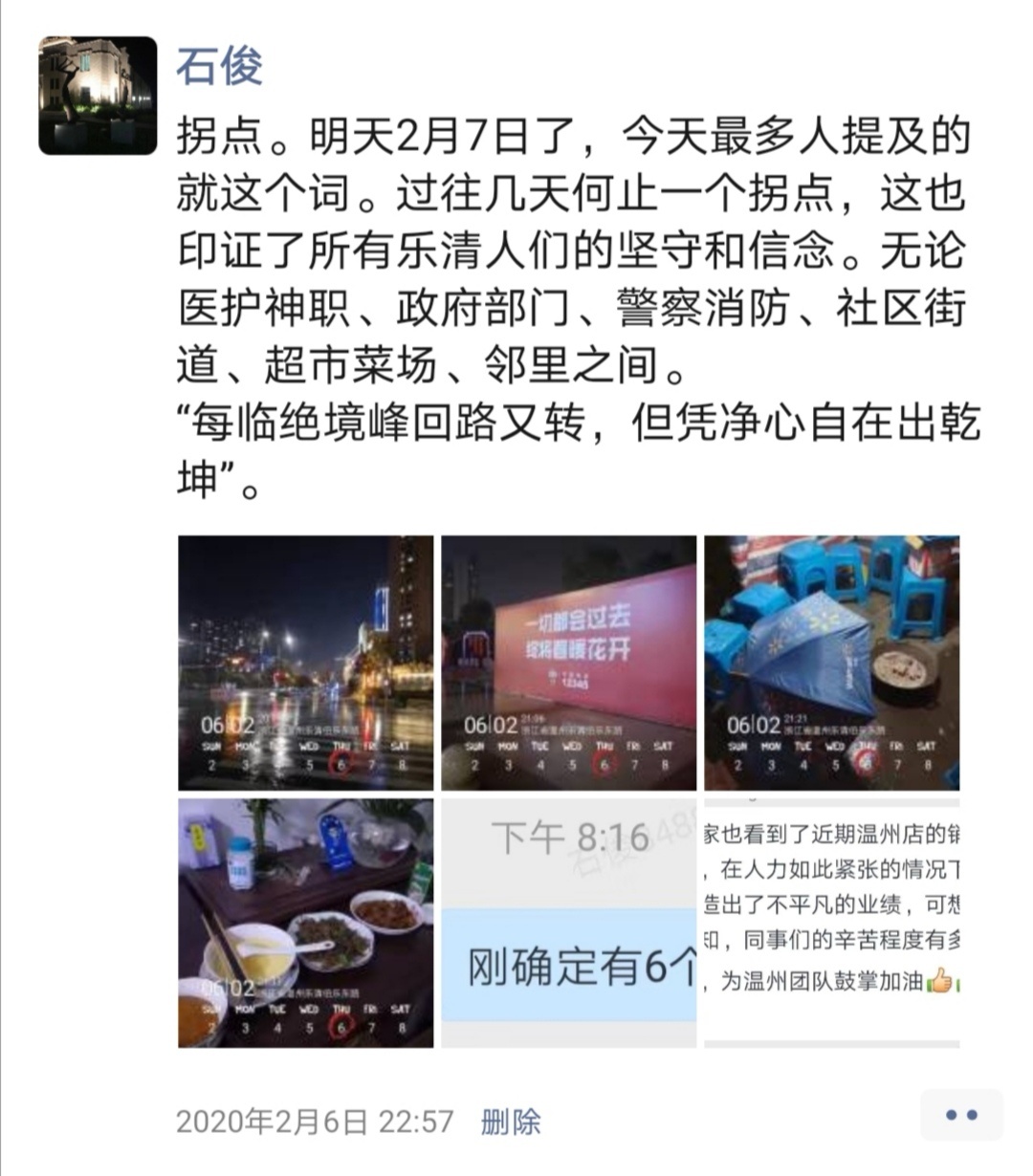The image size is (1033, 1176).
Task: Open the rainy night street photo
Action: (305, 663)
